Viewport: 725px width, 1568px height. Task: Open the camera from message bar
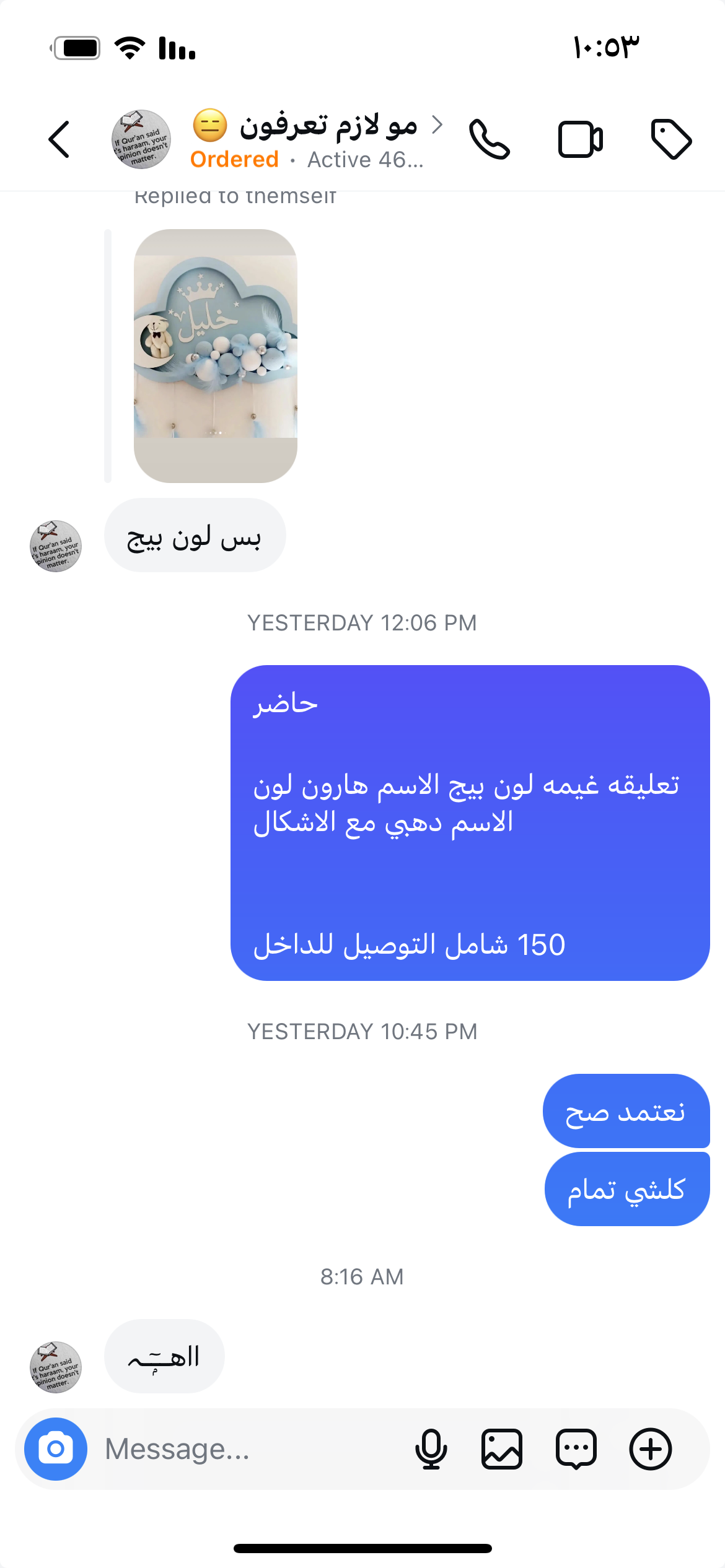(56, 1449)
